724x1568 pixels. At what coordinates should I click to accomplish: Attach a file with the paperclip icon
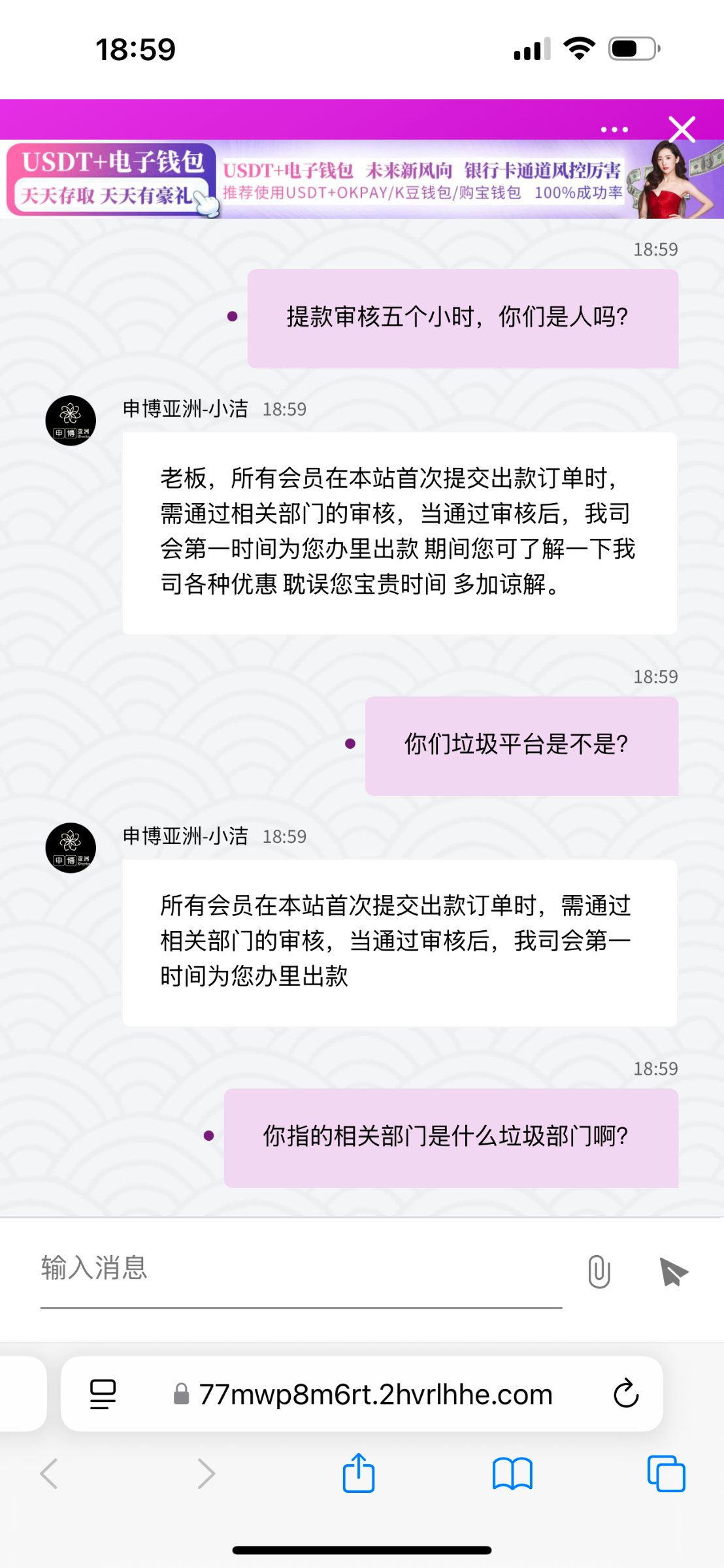pyautogui.click(x=599, y=1271)
